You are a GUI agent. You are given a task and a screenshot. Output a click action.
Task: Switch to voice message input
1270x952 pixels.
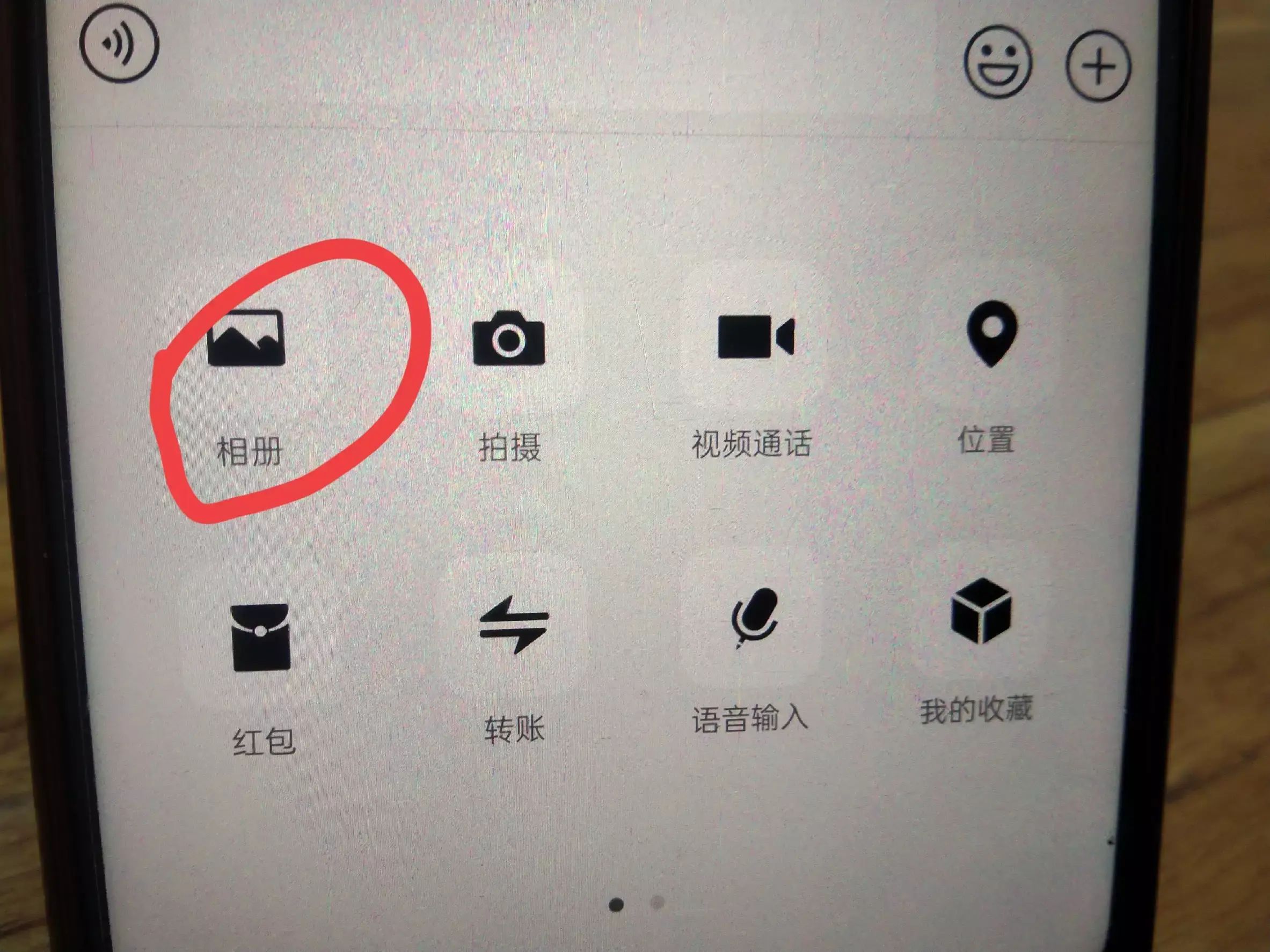click(x=119, y=44)
